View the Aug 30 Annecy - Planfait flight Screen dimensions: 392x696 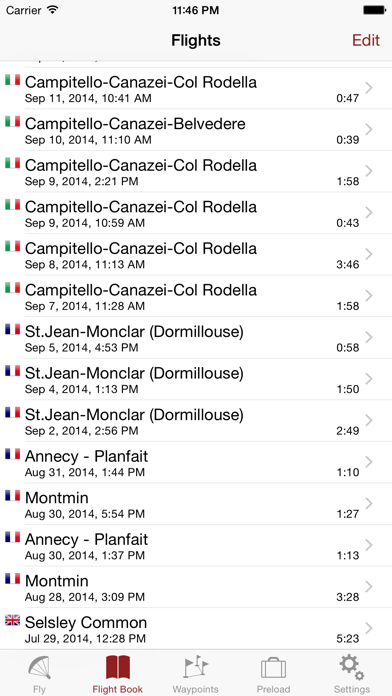click(196, 546)
